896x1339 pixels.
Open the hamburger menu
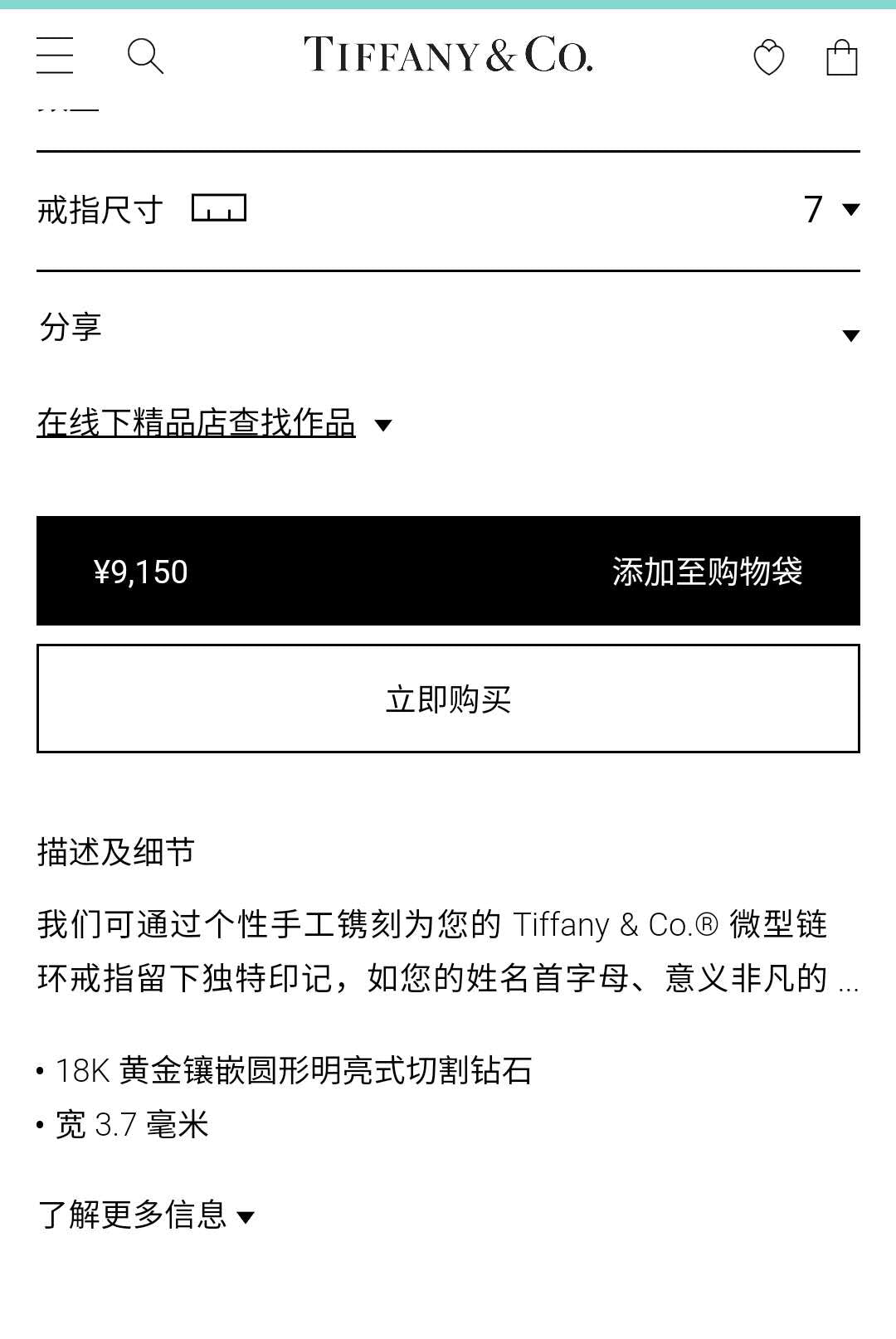coord(55,56)
